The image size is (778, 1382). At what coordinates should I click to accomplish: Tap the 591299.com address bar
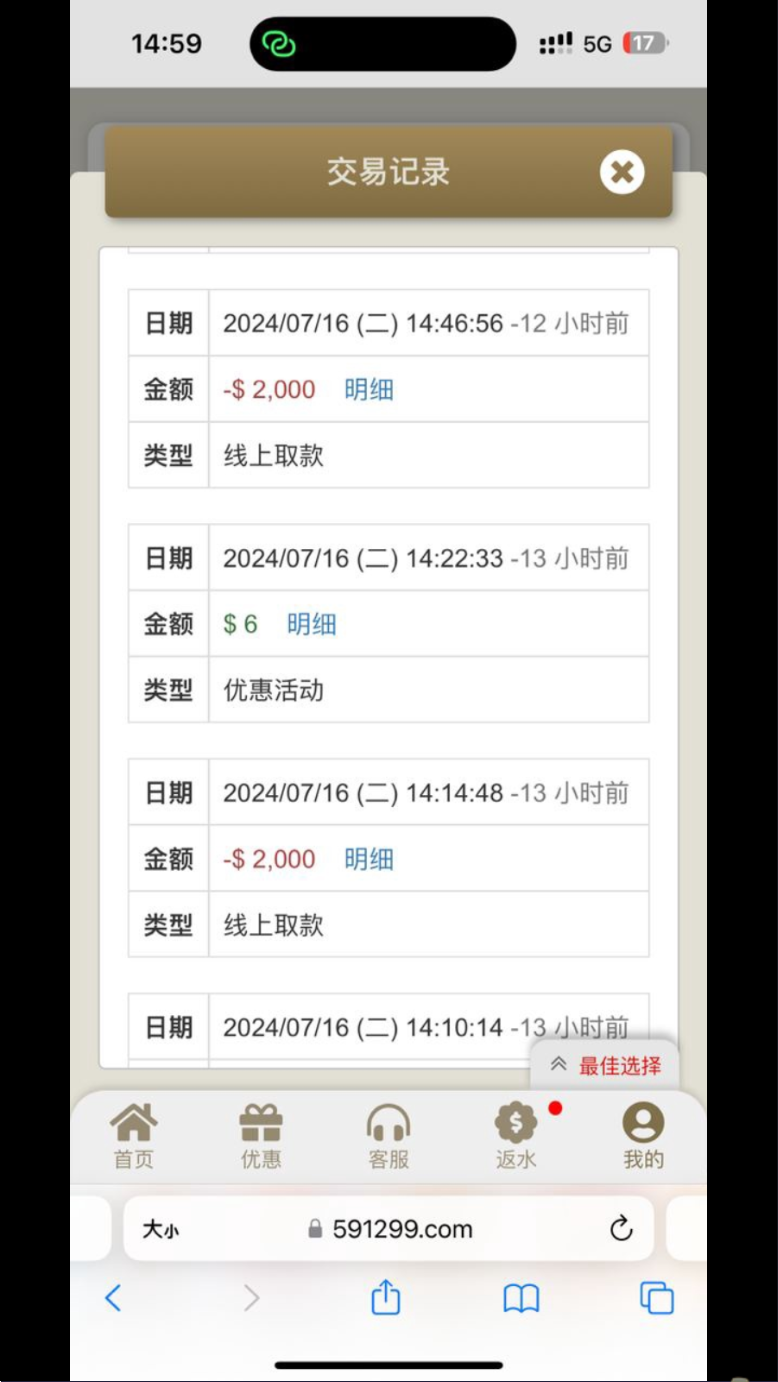390,1229
